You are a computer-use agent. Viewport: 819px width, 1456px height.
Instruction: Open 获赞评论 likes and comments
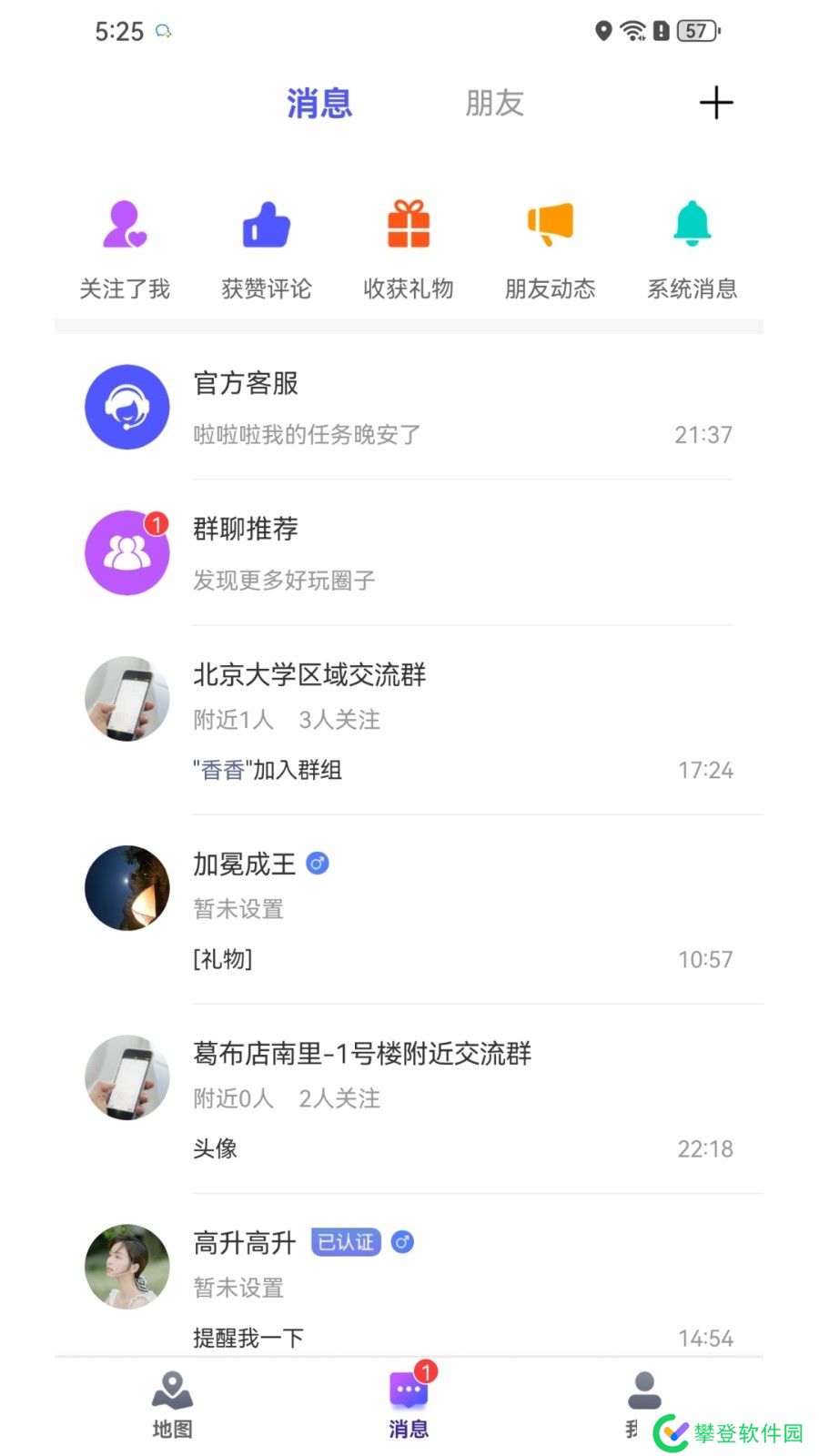(267, 248)
